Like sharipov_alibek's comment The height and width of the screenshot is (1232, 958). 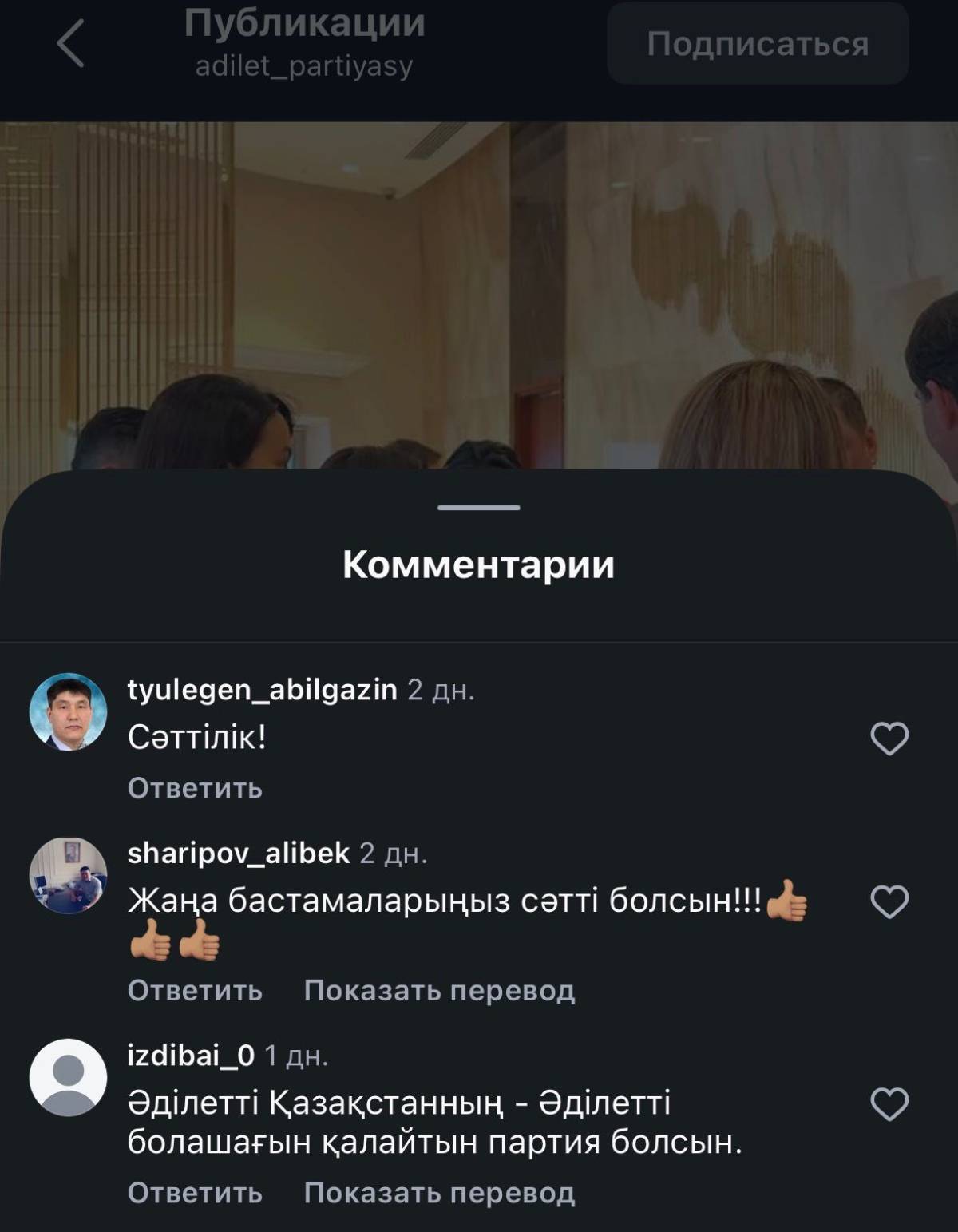click(889, 902)
